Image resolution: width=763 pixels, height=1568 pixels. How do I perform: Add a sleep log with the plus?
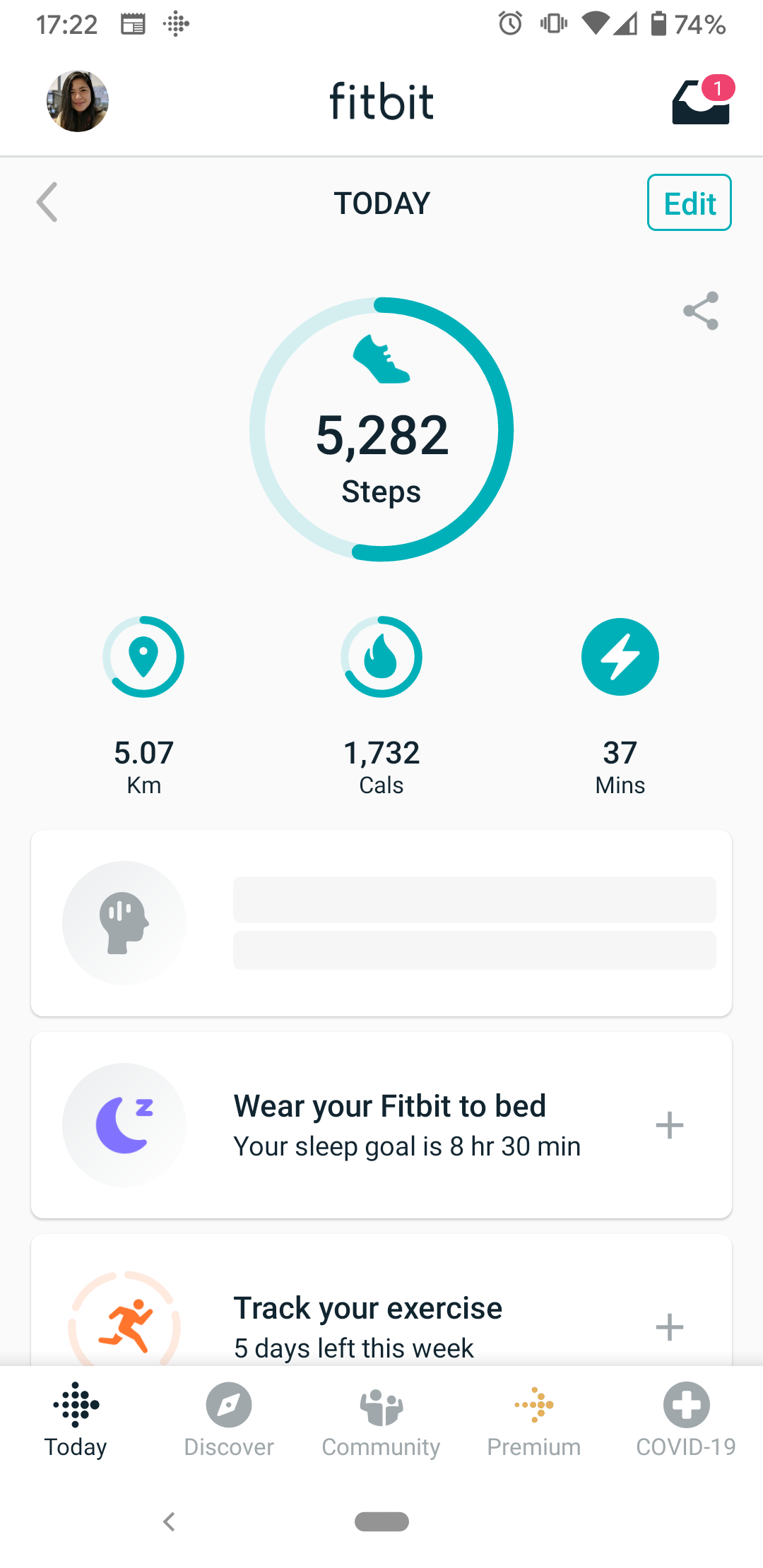click(x=669, y=1125)
